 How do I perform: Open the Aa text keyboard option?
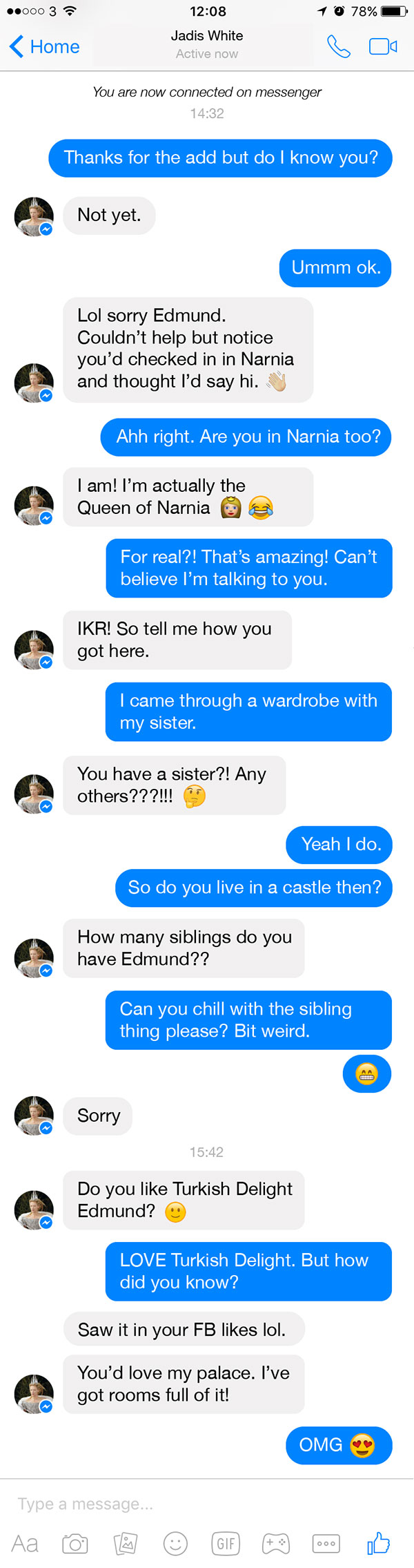pos(25,1544)
